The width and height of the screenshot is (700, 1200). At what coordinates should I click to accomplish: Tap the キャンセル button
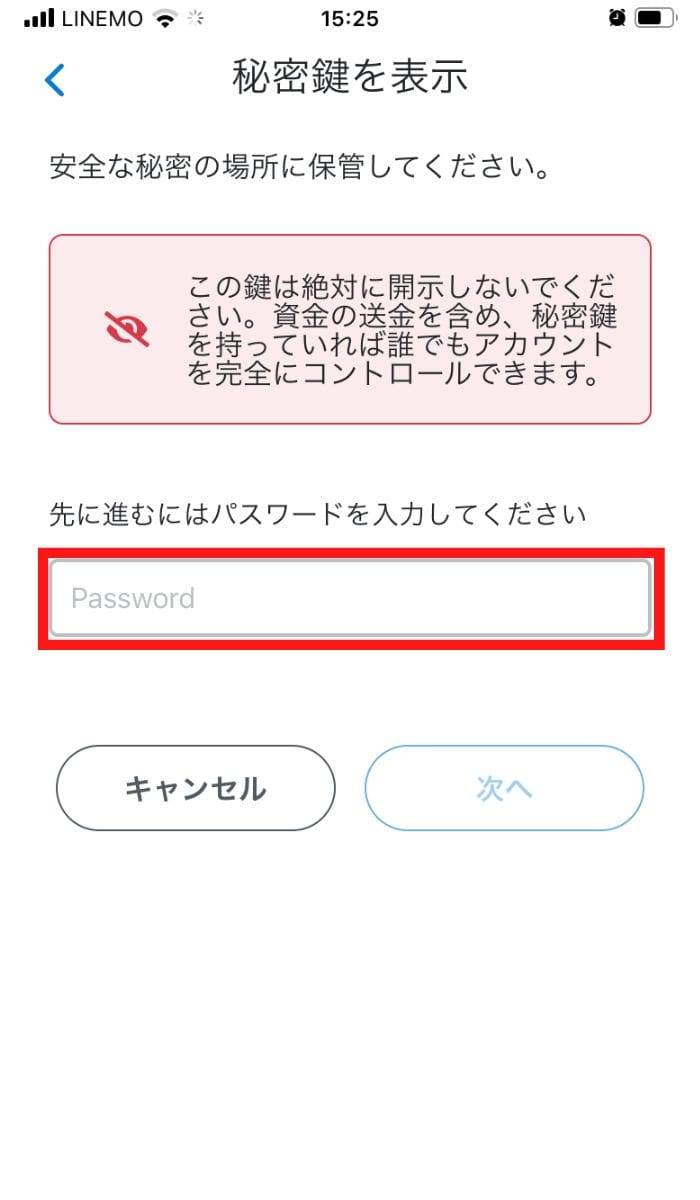click(195, 788)
